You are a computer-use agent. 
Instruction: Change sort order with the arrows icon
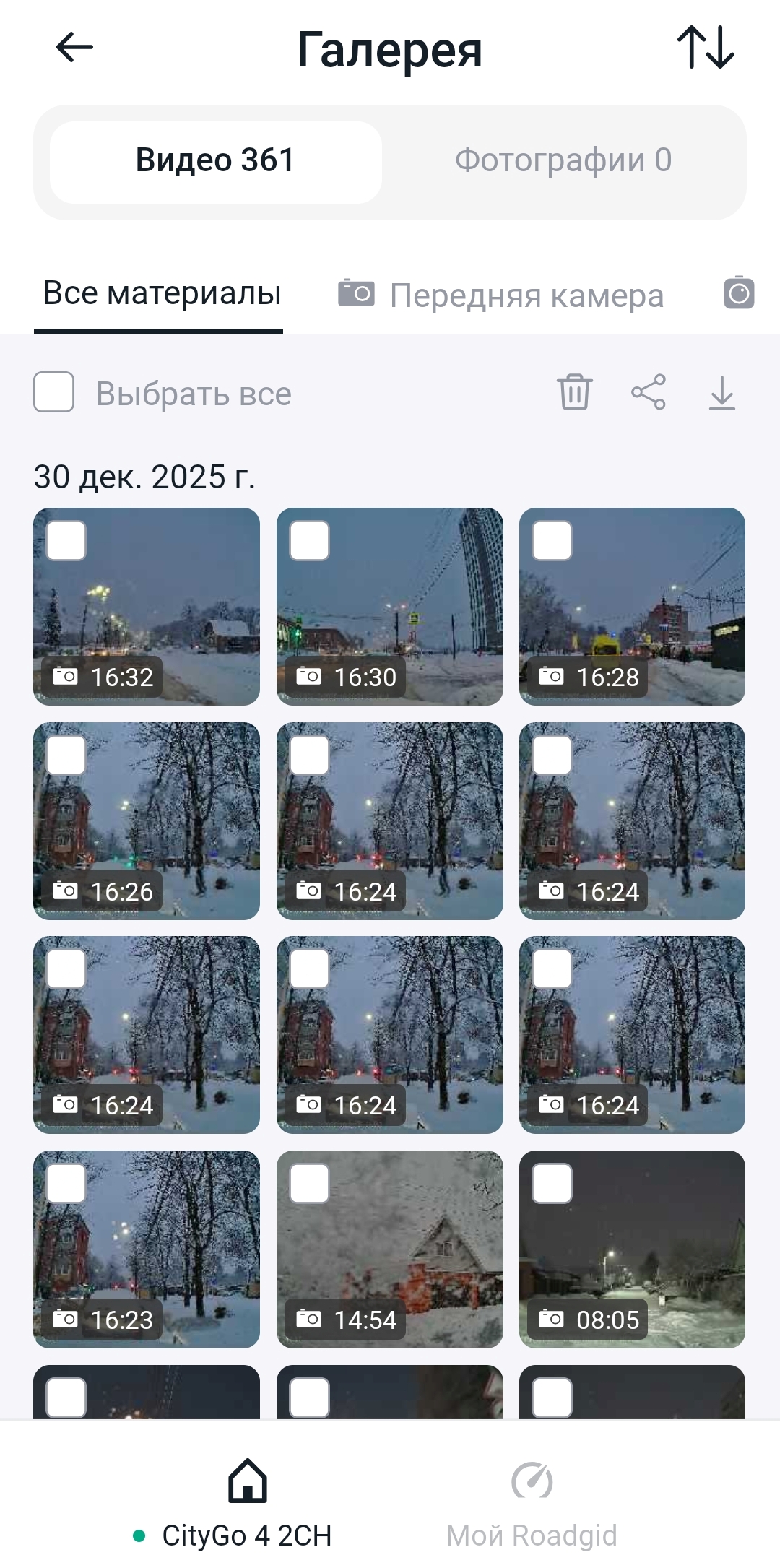tap(706, 48)
